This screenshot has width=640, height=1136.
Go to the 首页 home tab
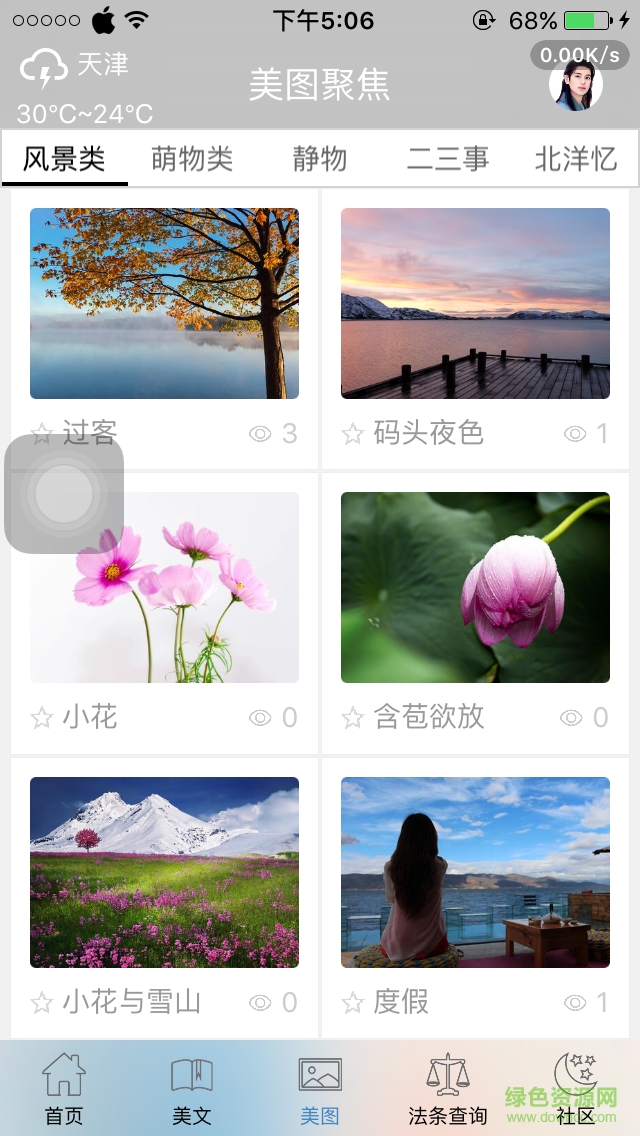[64, 1088]
